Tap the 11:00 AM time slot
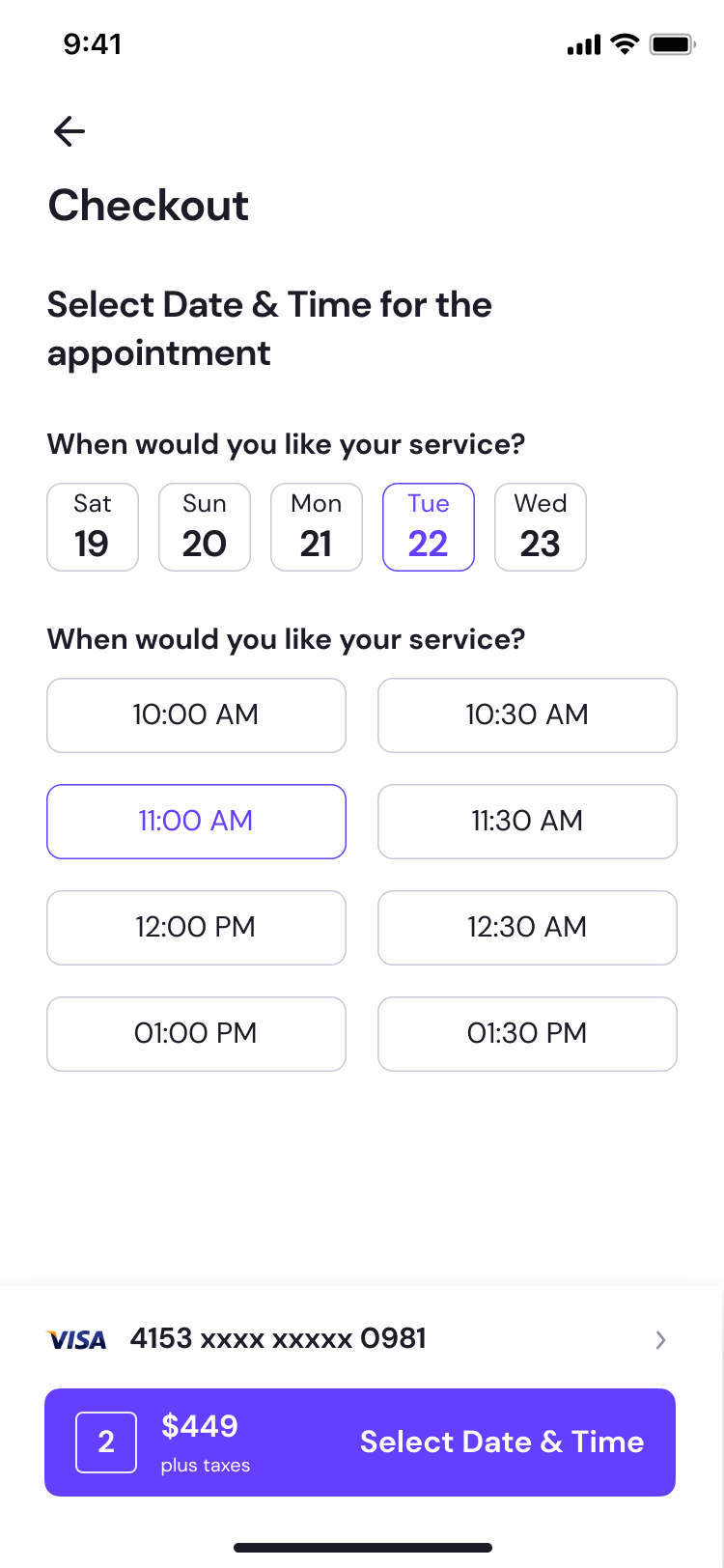The height and width of the screenshot is (1568, 724). (196, 822)
